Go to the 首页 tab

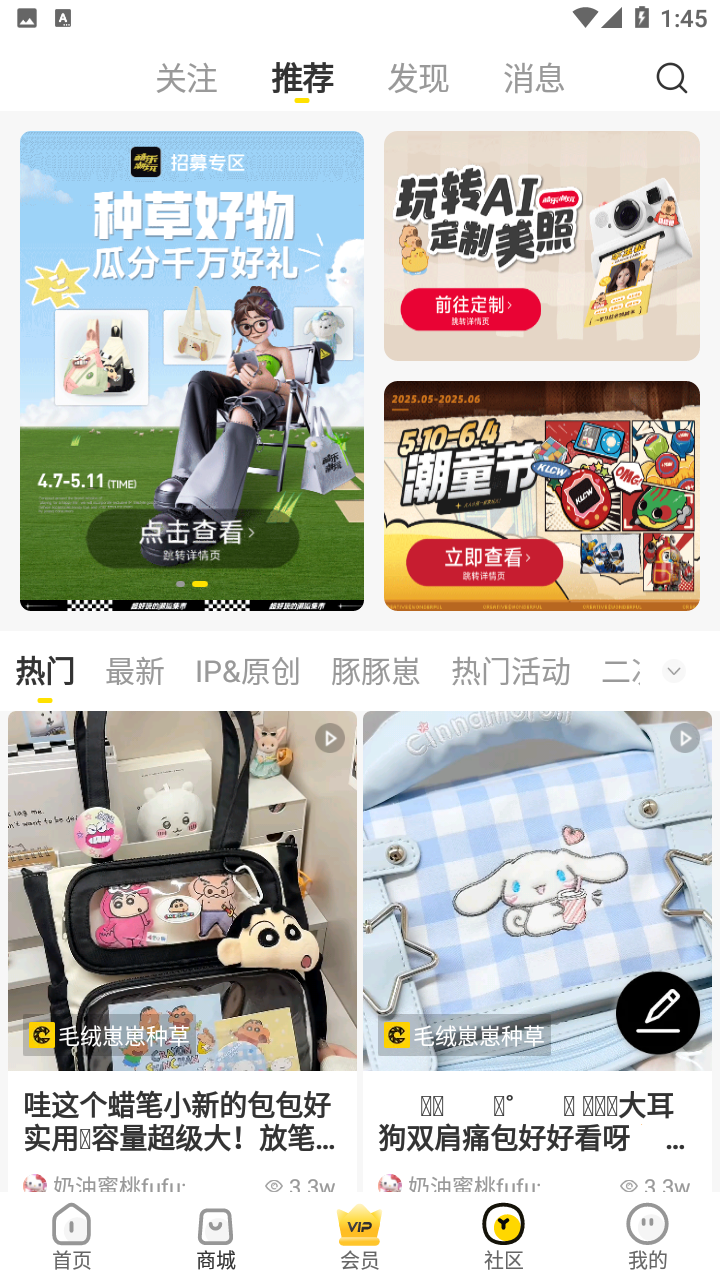(72, 1236)
